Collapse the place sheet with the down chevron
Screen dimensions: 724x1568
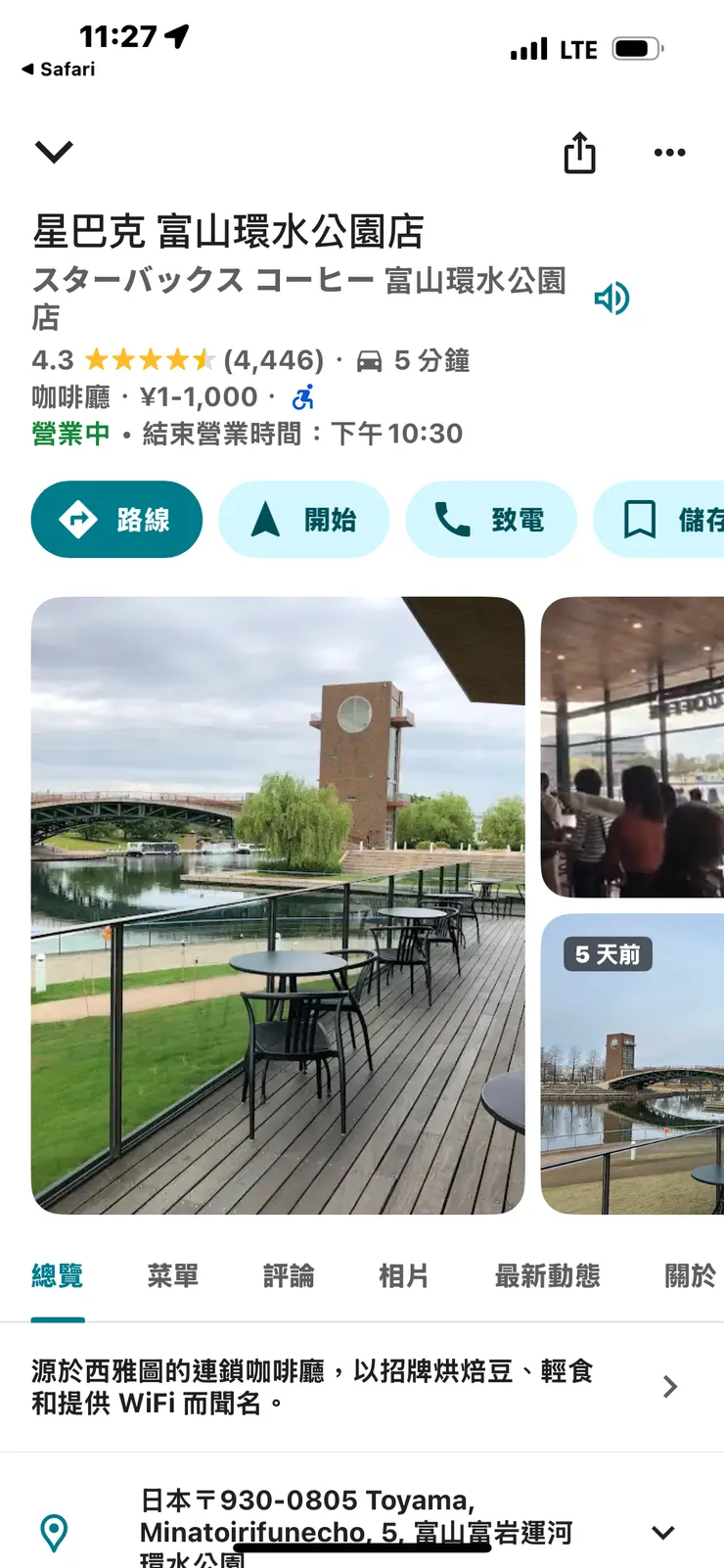pyautogui.click(x=55, y=153)
